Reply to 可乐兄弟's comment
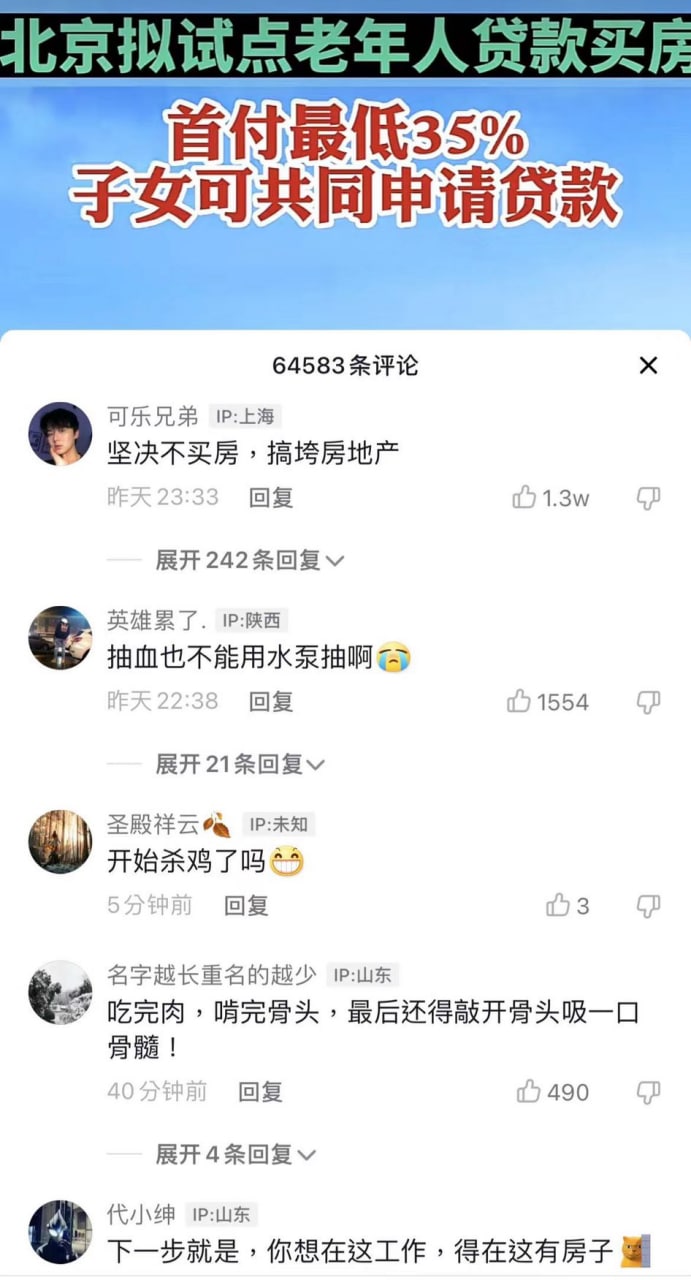The image size is (691, 1280). pos(271,497)
